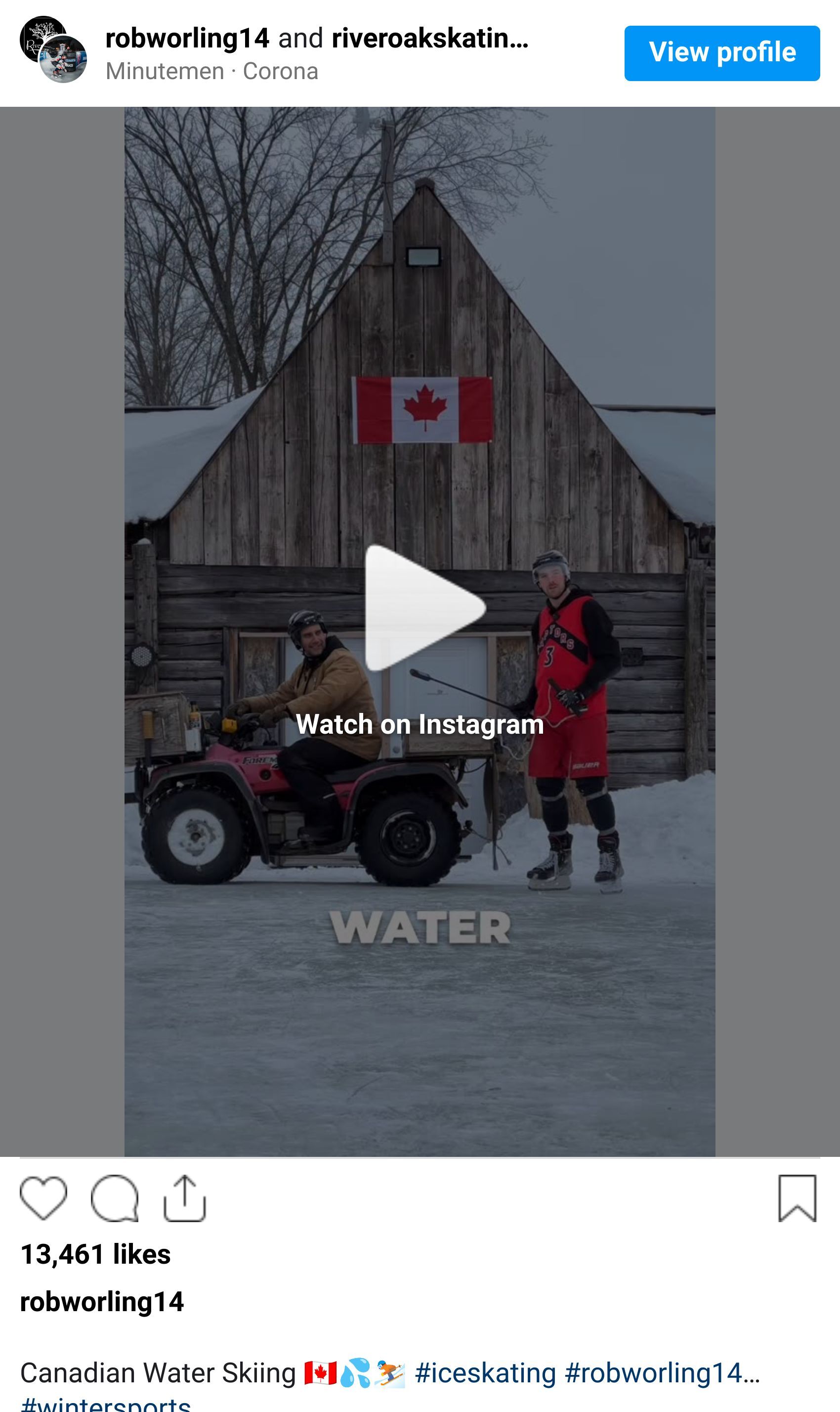Open Minutemen · Corona audio link
Image resolution: width=840 pixels, height=1412 pixels.
[211, 71]
